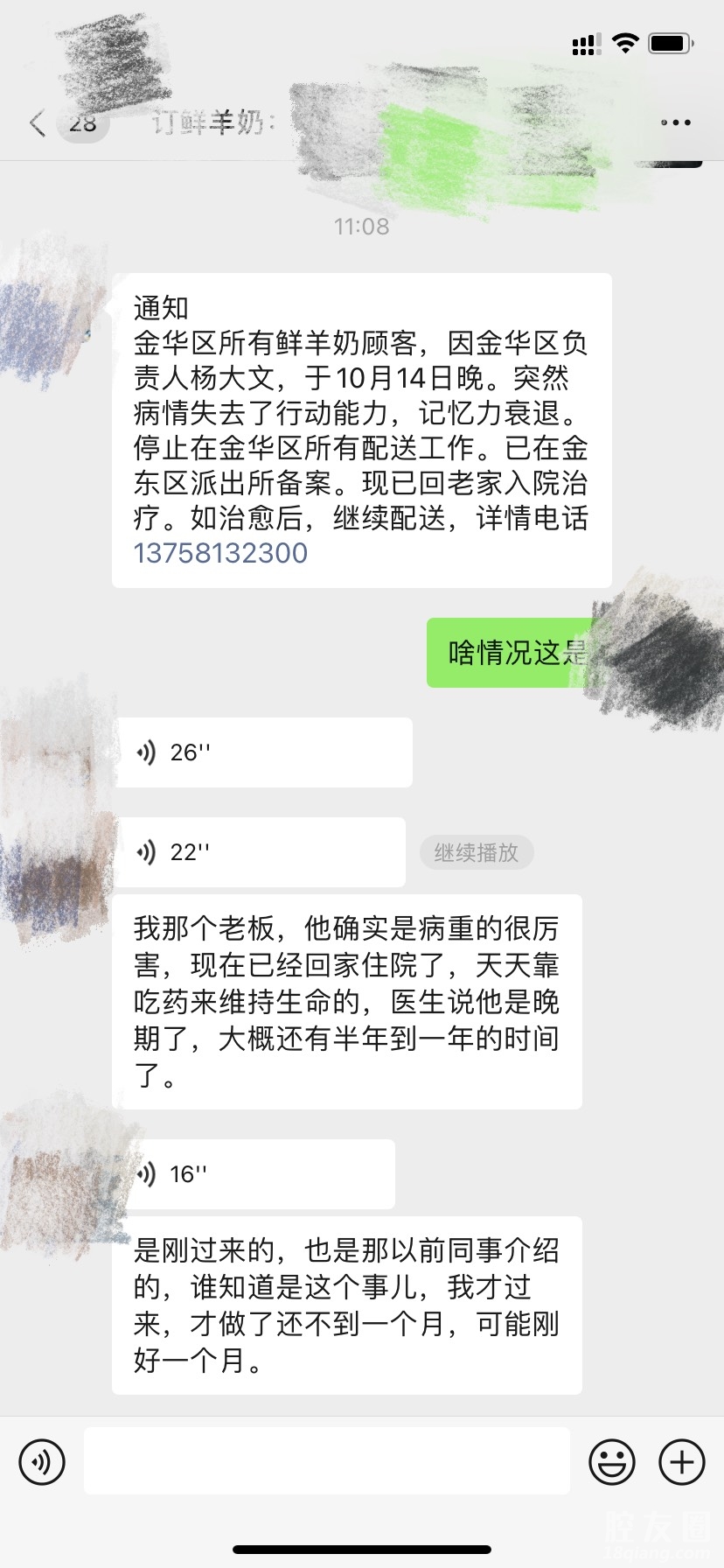Viewport: 724px width, 1568px height.
Task: Play the 26-second voice message
Action: coord(262,752)
